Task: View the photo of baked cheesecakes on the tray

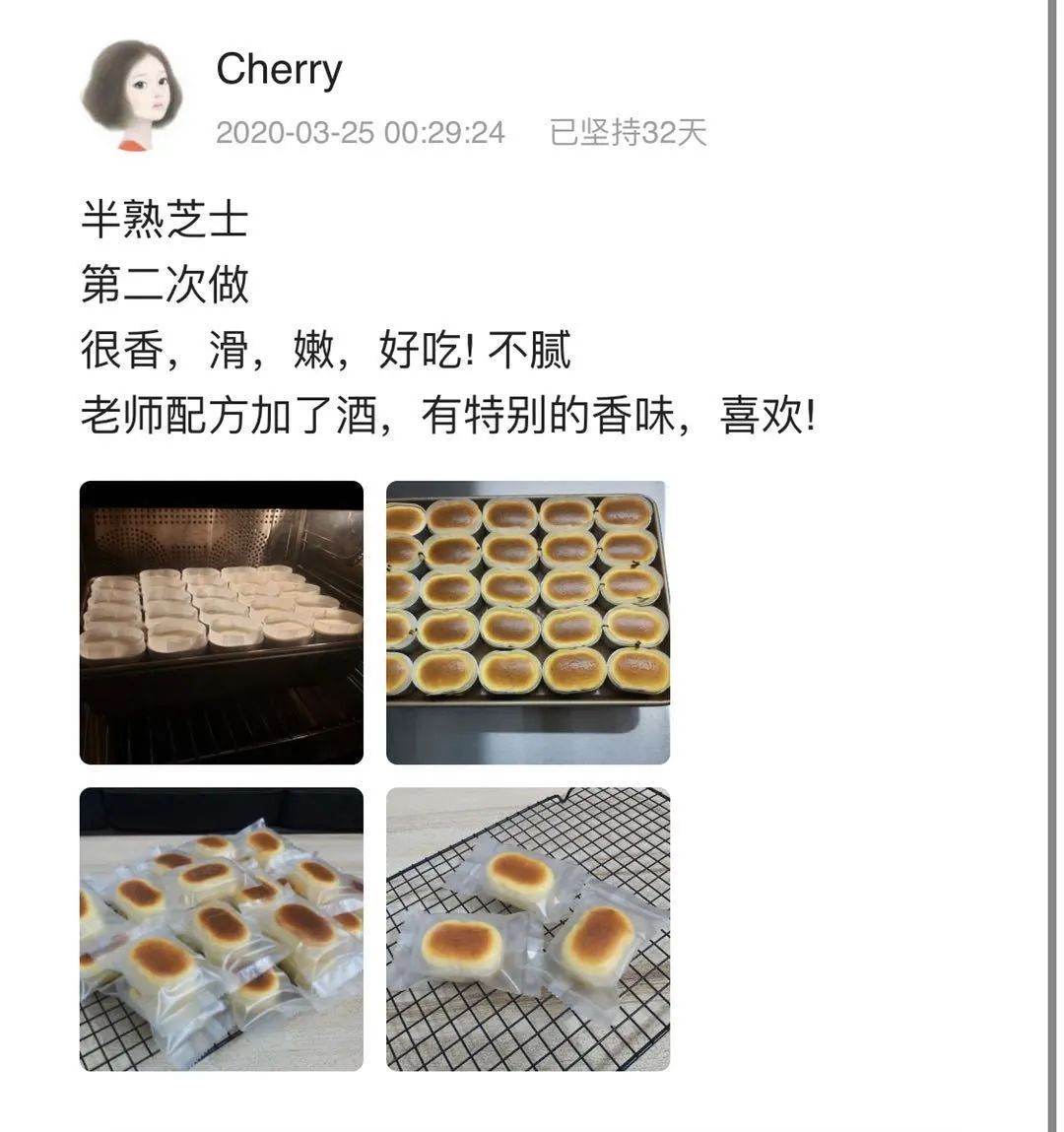Action: 527,622
